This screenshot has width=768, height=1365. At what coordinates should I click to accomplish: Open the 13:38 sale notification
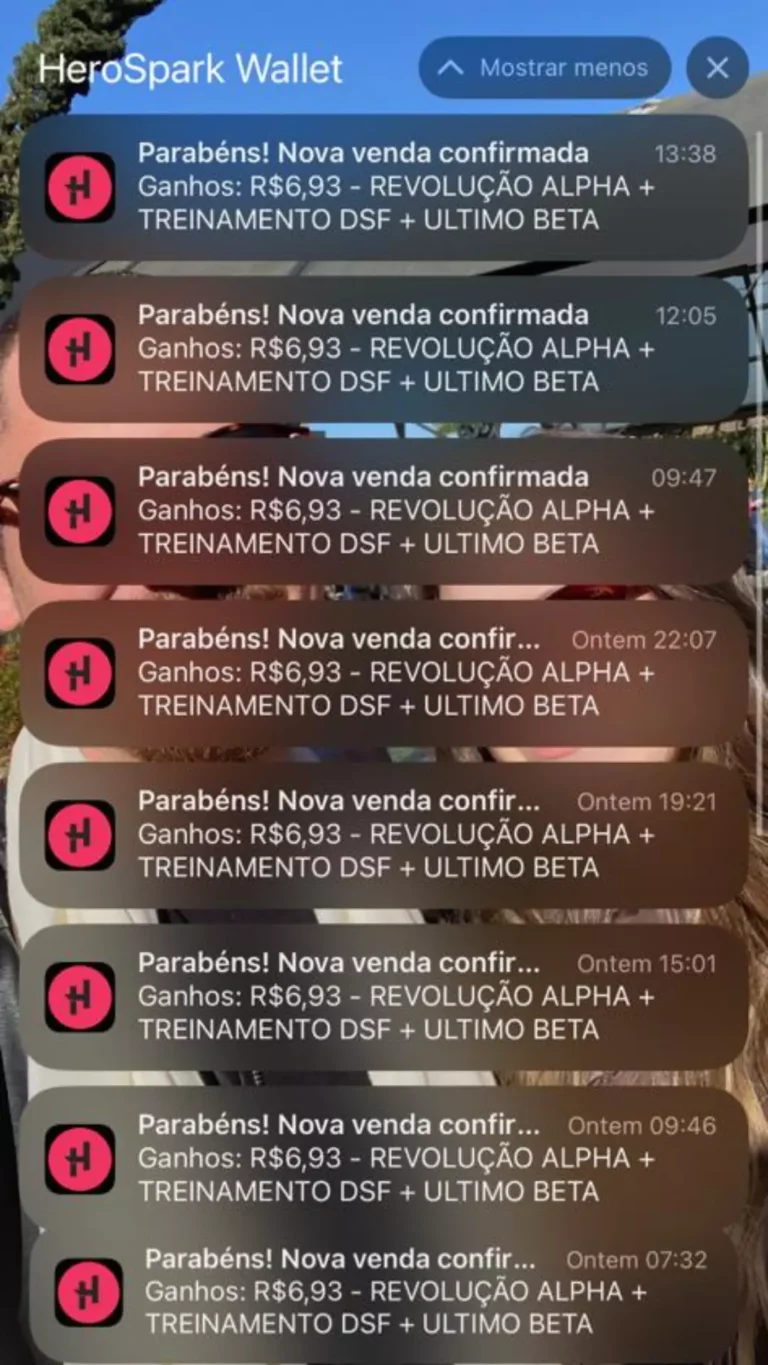(x=384, y=187)
